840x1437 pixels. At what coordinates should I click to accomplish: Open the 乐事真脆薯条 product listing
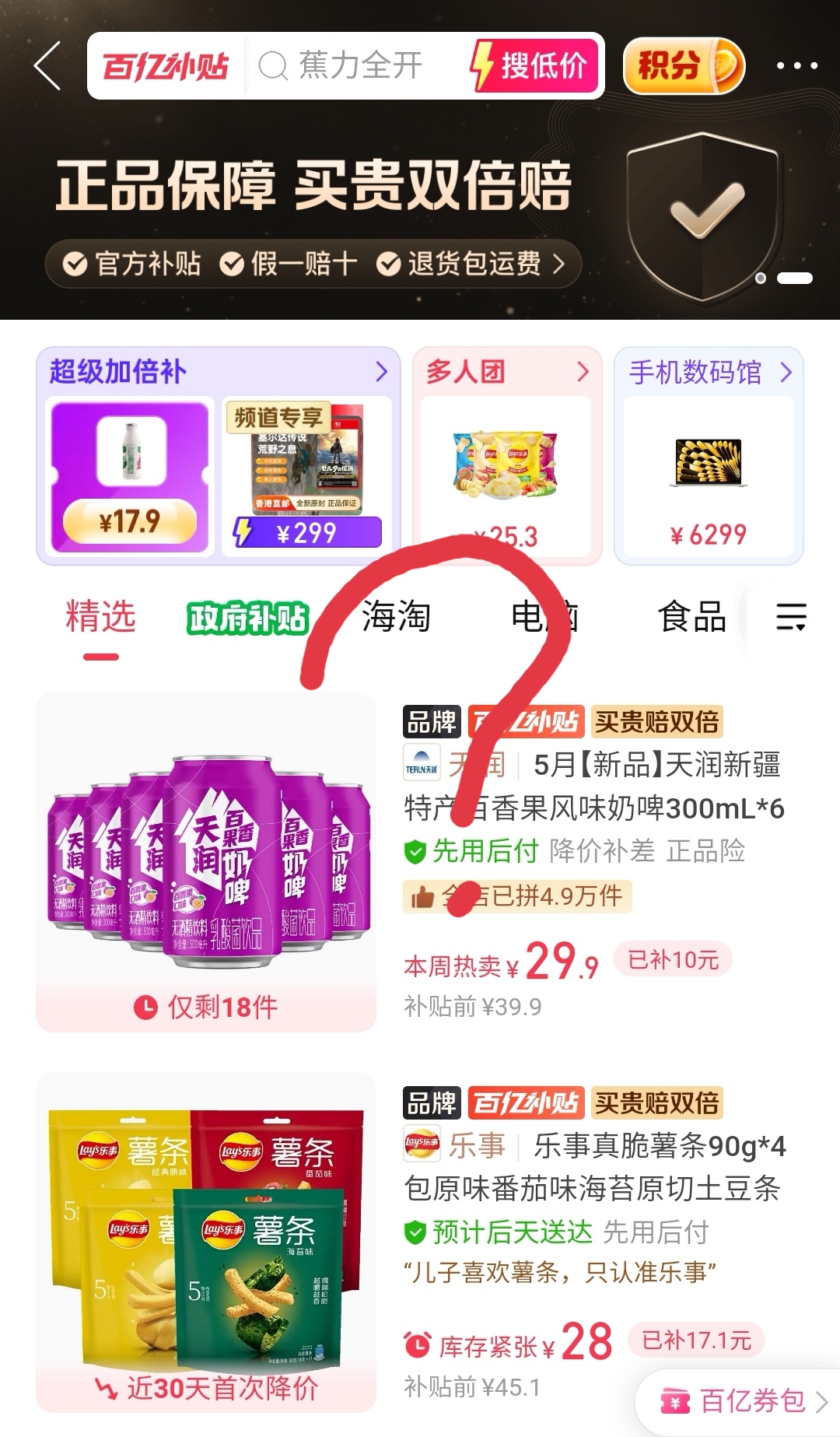click(591, 1167)
